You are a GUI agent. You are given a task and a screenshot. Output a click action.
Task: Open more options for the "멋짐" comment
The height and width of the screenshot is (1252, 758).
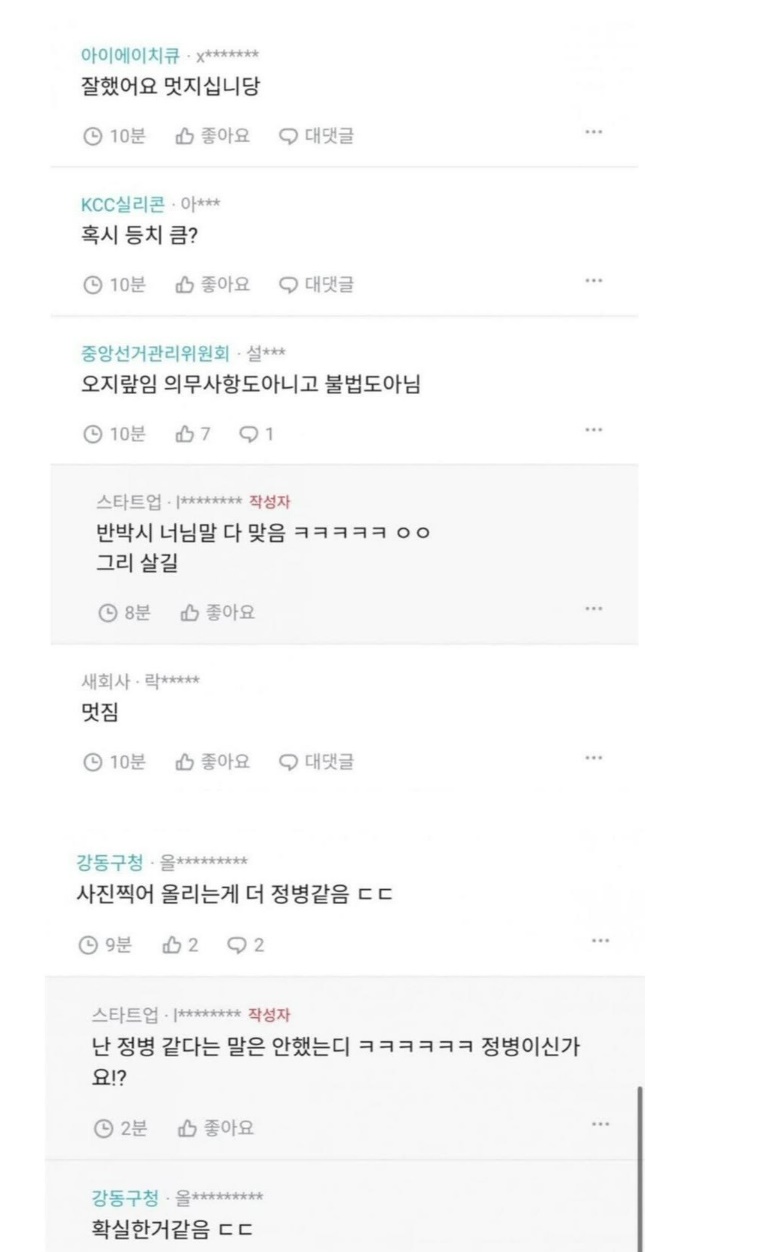pos(594,758)
